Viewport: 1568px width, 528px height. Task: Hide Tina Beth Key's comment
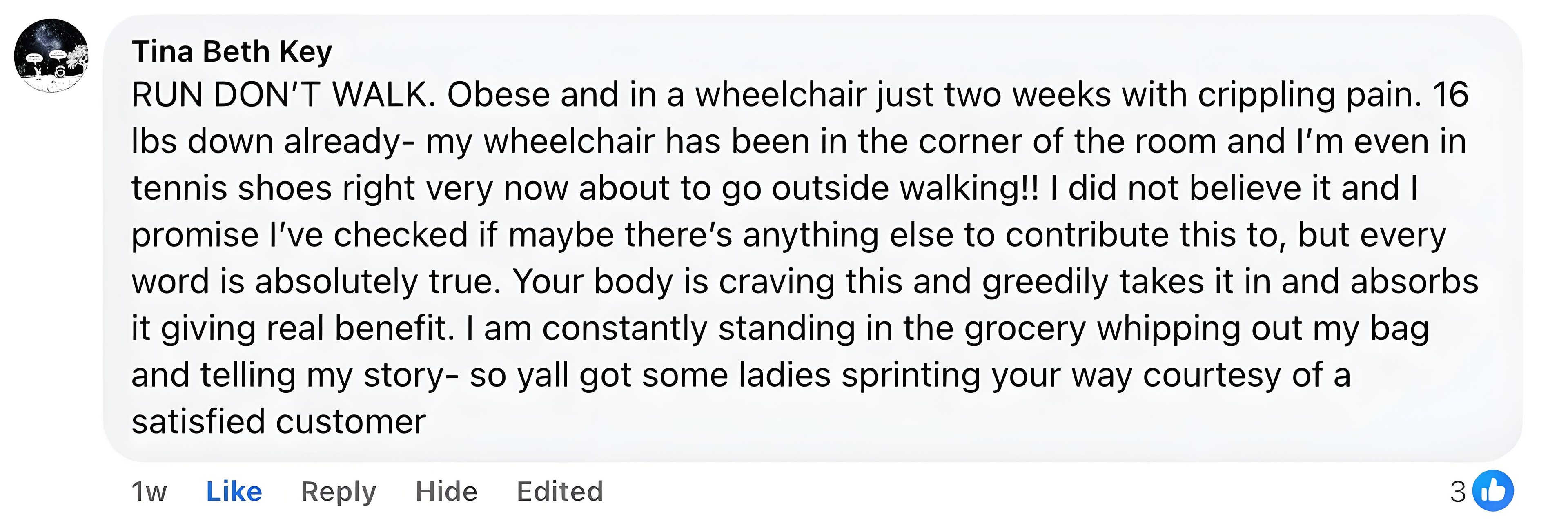(446, 492)
